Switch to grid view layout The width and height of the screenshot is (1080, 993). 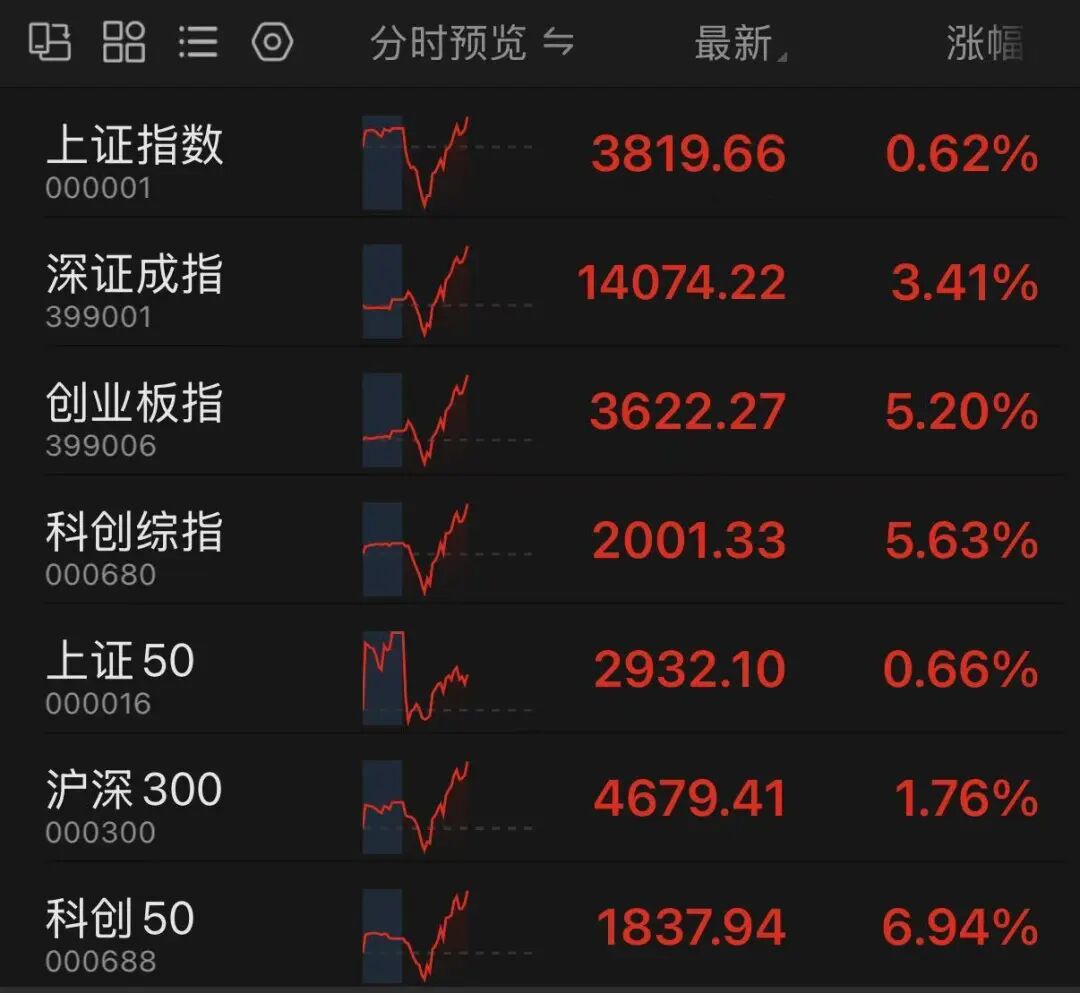pyautogui.click(x=124, y=42)
